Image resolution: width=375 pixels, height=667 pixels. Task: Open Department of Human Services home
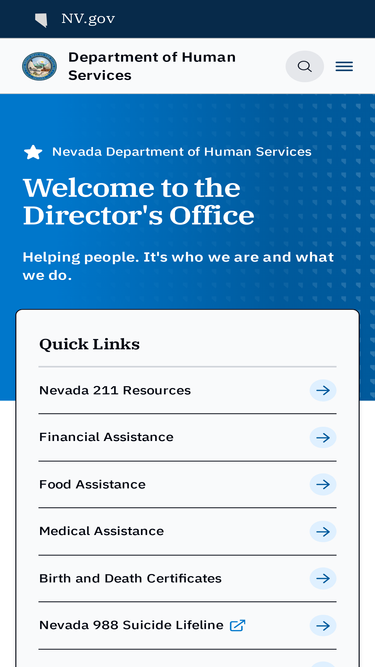[129, 66]
